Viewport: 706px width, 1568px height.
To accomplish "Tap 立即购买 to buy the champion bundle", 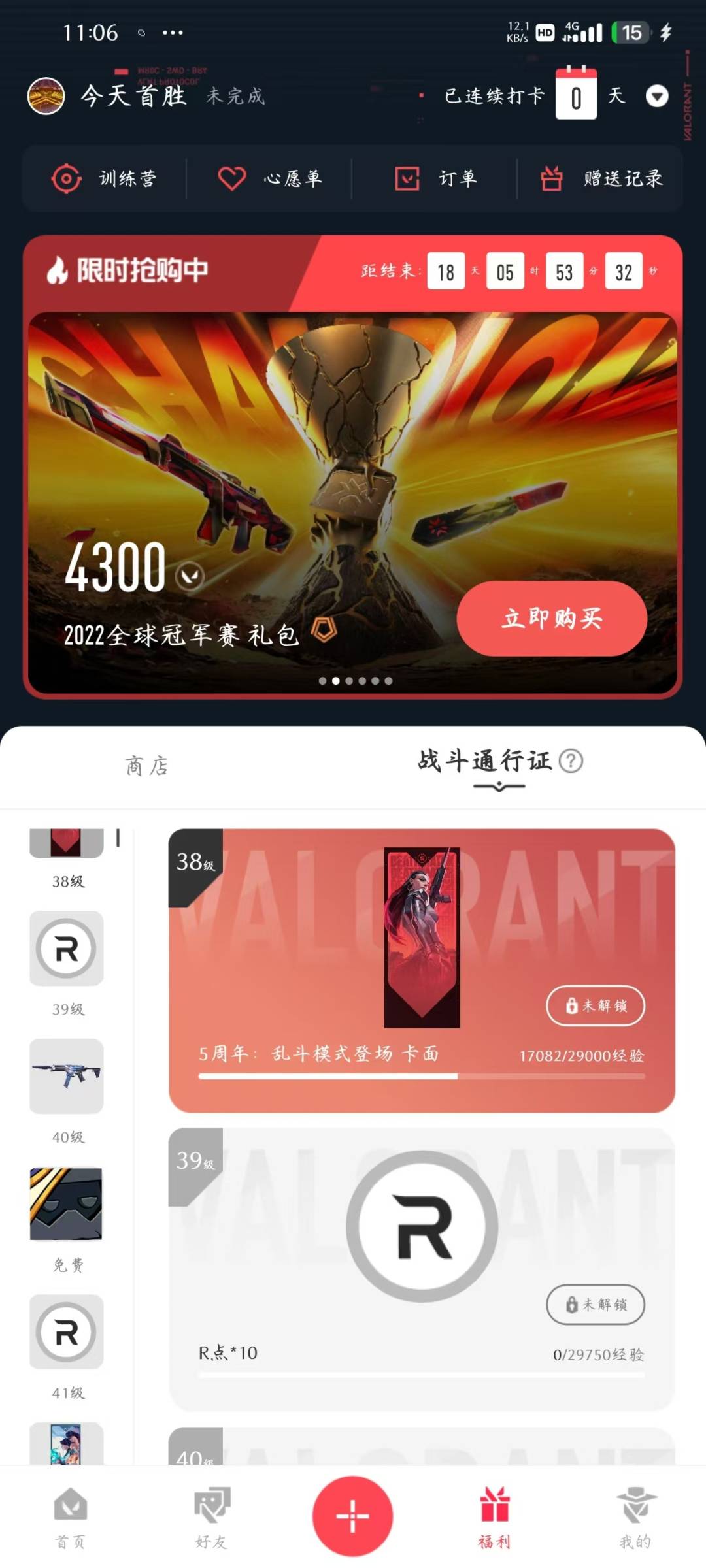I will [552, 618].
